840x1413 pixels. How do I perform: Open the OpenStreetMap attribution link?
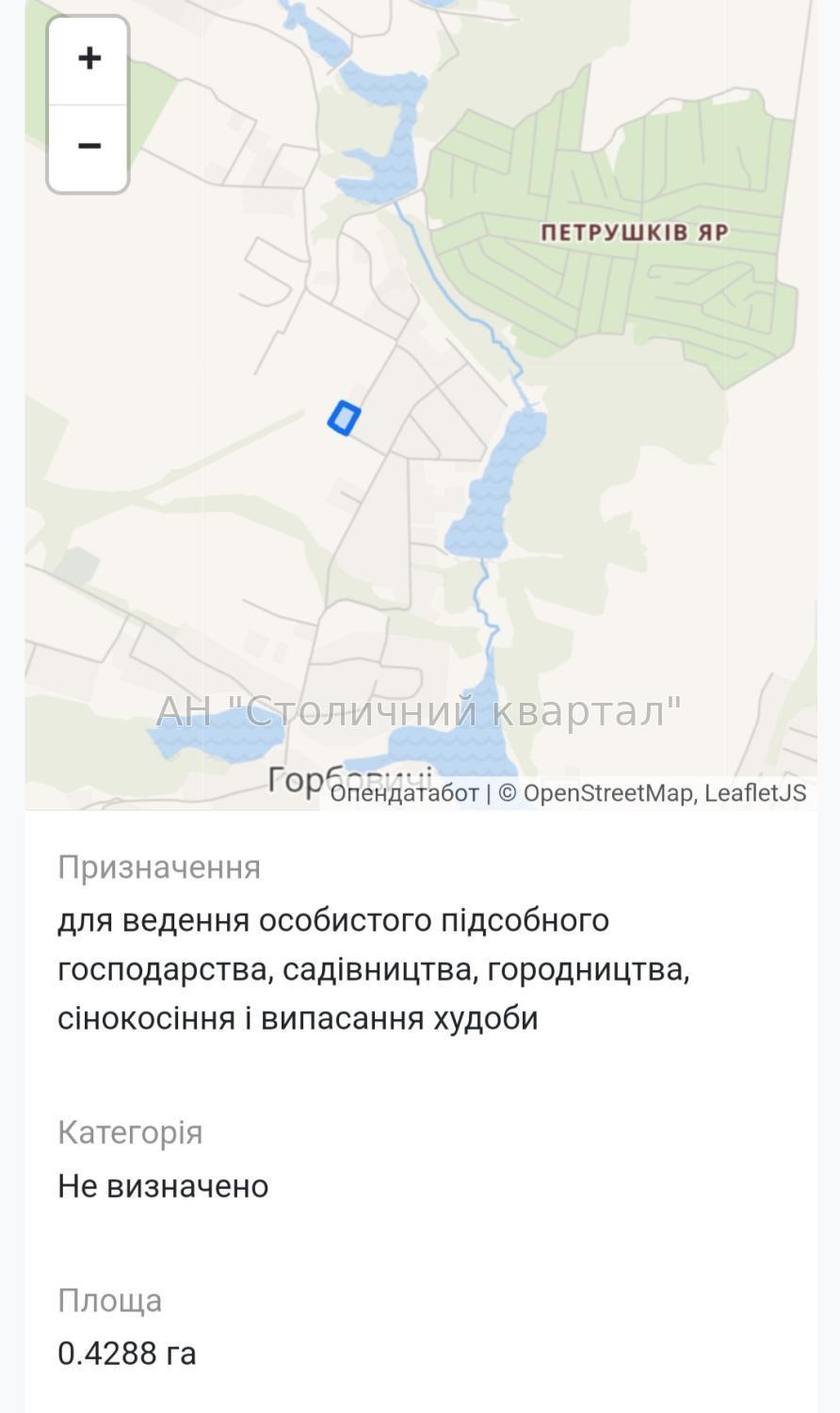pos(607,793)
